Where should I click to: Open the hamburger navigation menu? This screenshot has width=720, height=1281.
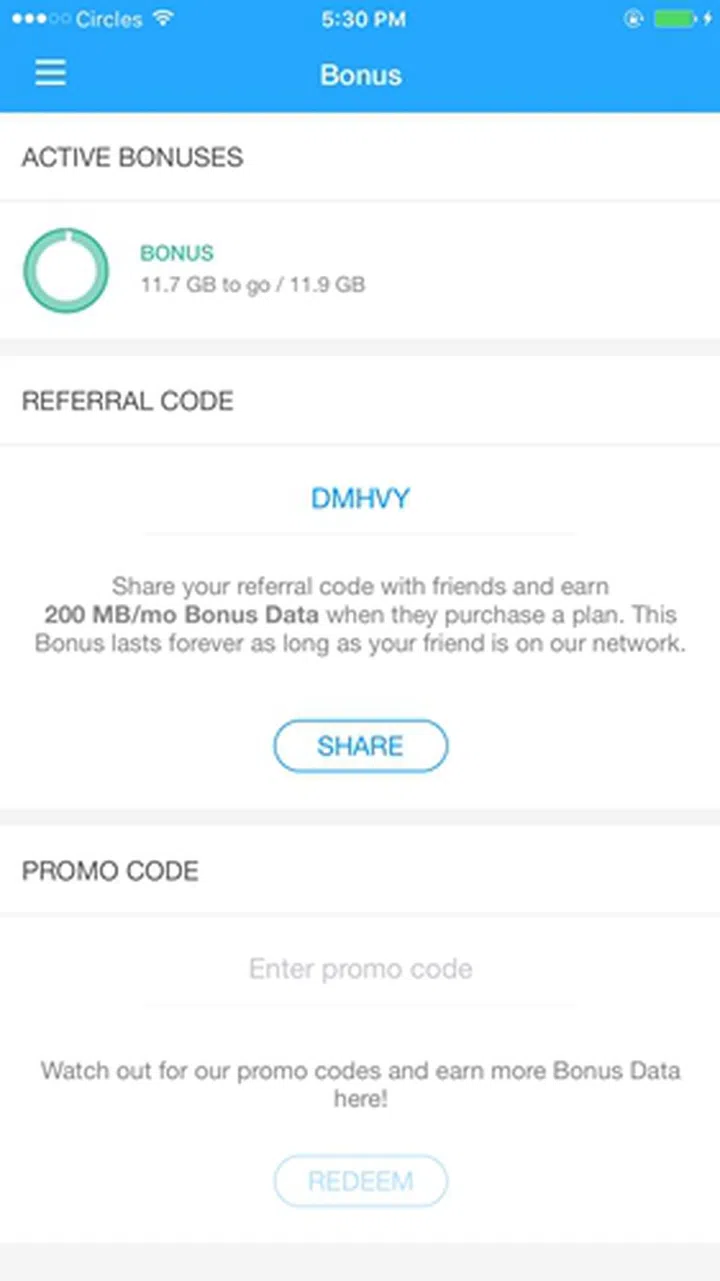coord(50,74)
